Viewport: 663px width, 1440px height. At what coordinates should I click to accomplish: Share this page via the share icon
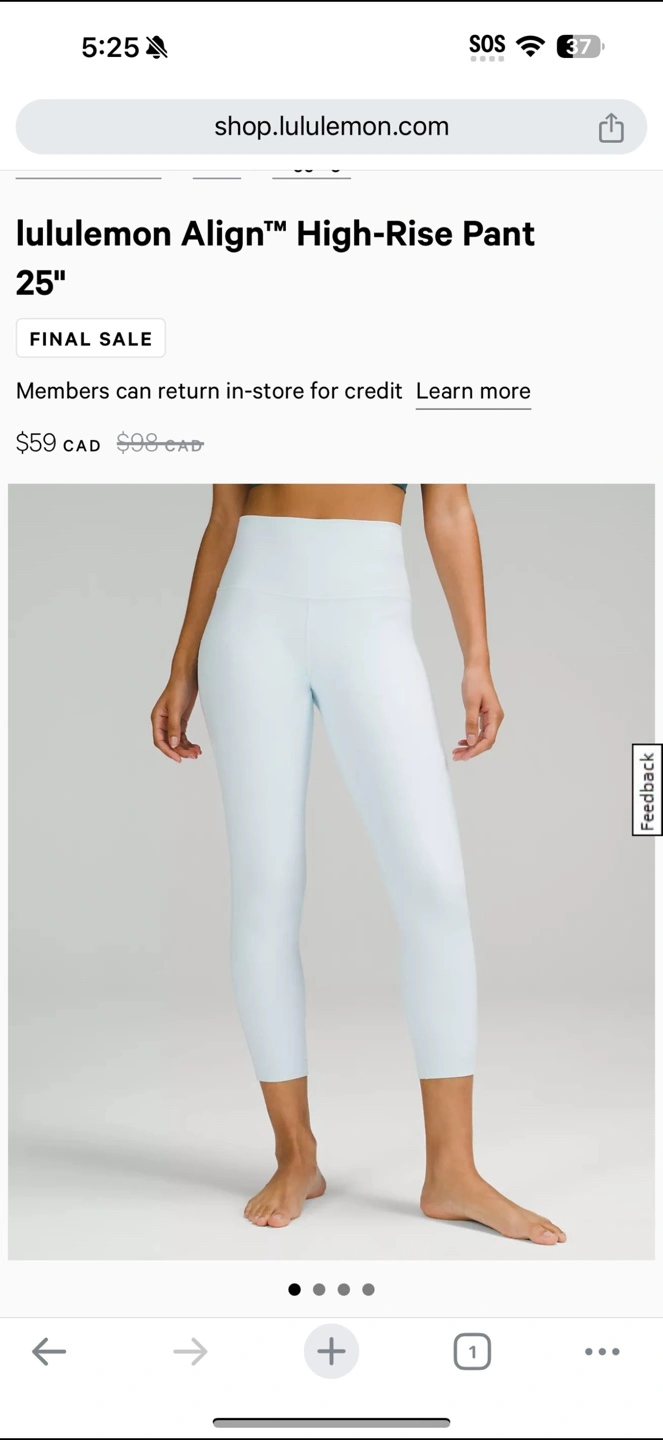tap(611, 127)
